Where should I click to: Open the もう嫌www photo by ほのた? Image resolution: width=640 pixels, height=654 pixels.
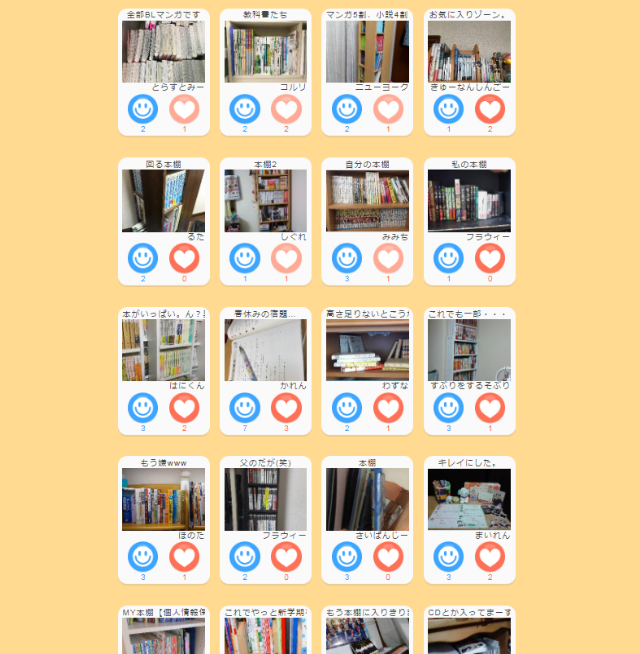[x=163, y=499]
